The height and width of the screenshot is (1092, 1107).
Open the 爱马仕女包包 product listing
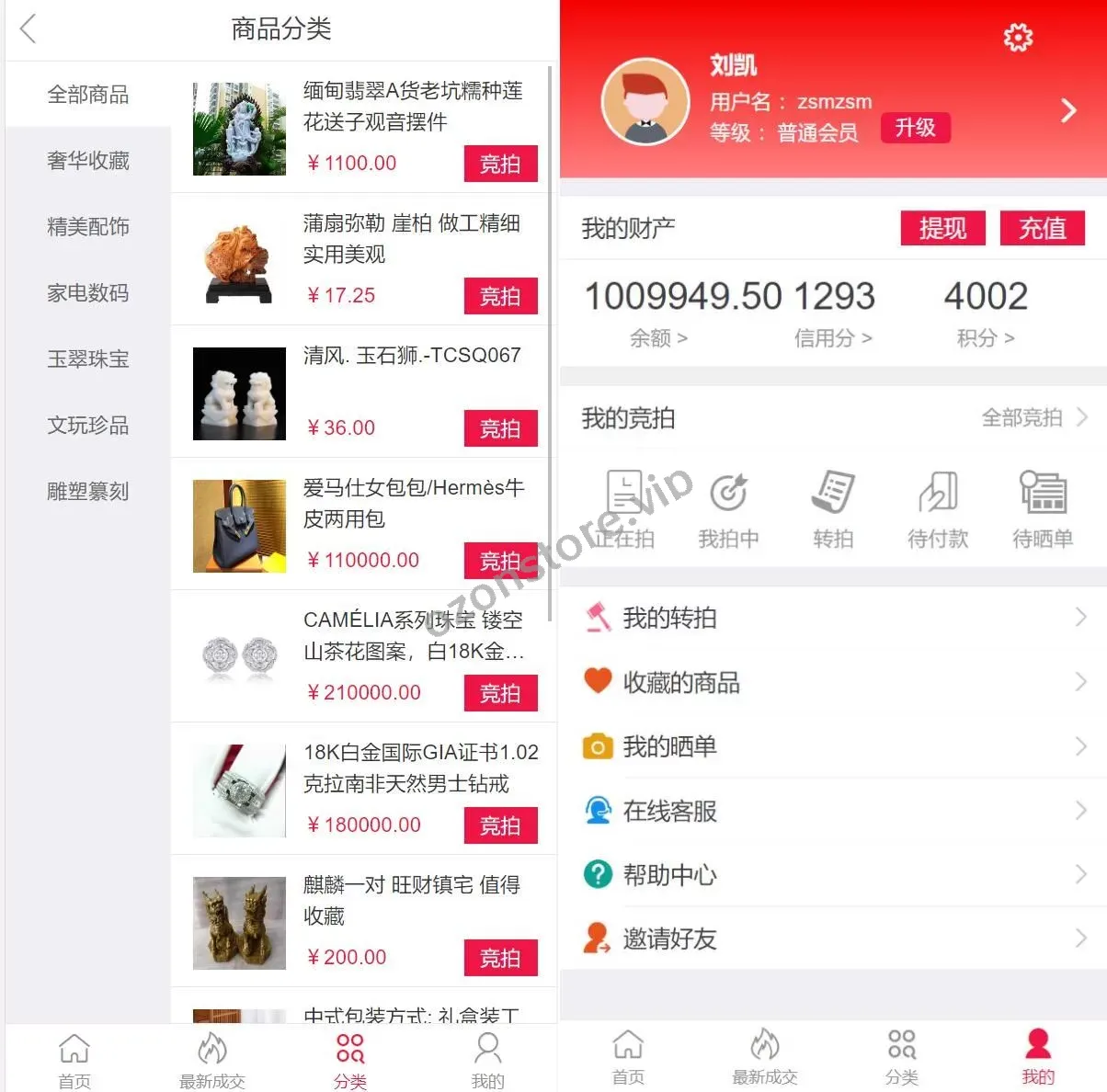(413, 503)
